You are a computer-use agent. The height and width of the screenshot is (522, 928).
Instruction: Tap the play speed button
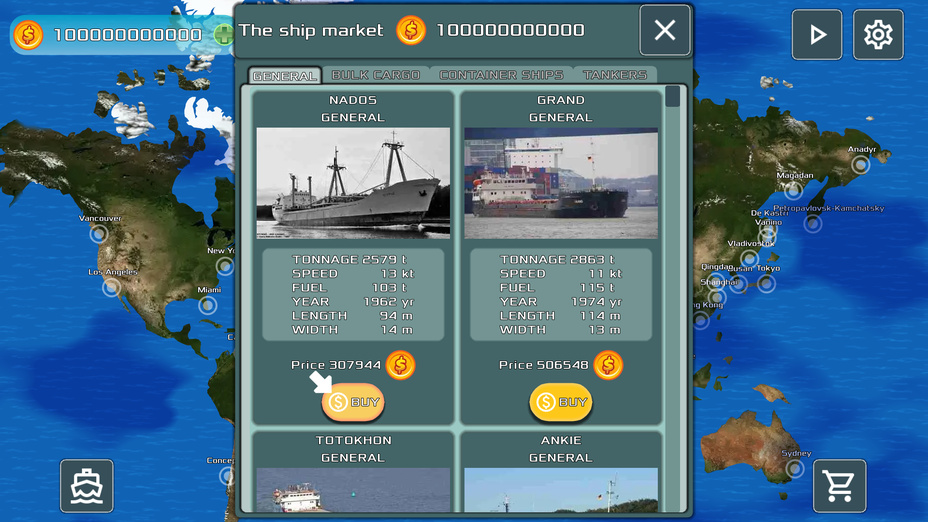coord(817,35)
